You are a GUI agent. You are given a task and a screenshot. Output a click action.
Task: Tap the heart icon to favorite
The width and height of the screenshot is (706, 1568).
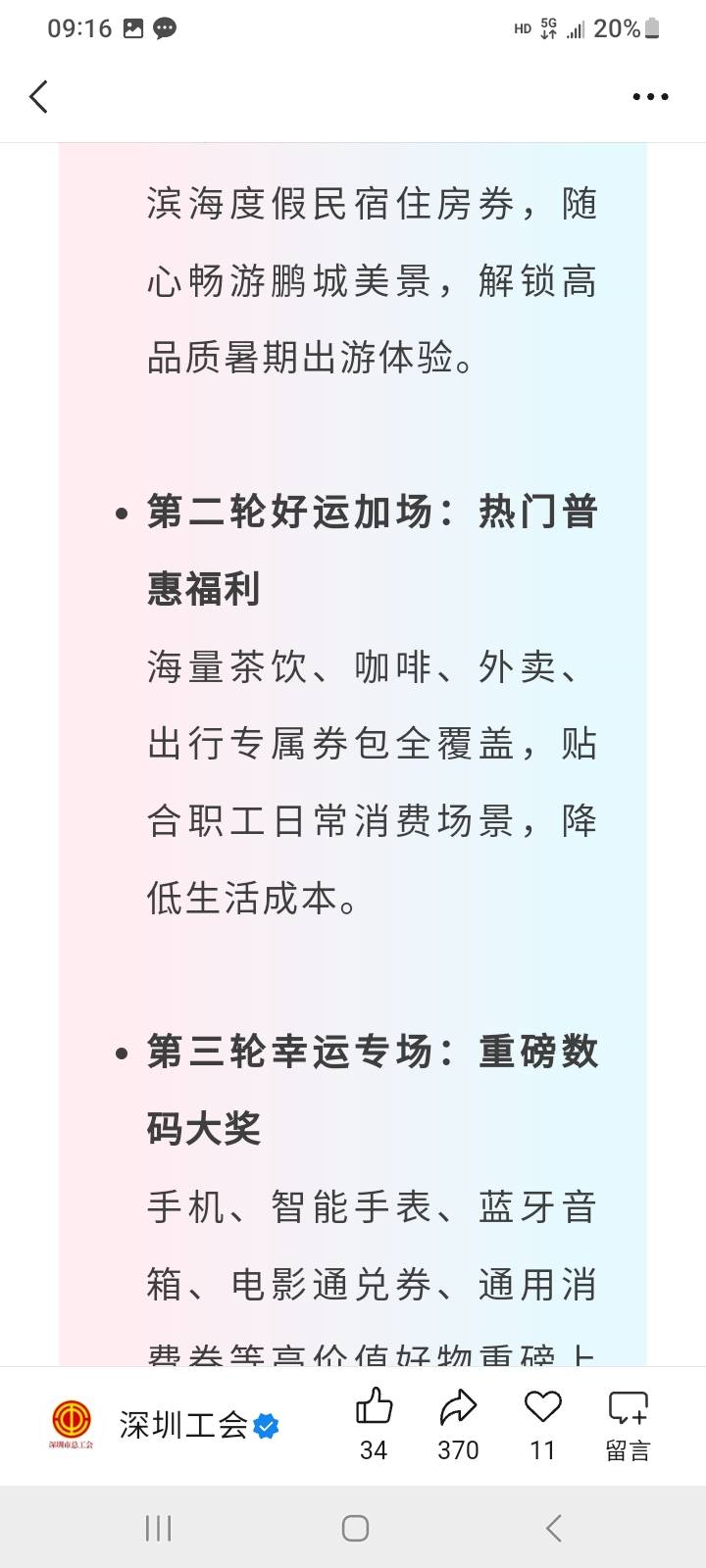tap(542, 1425)
